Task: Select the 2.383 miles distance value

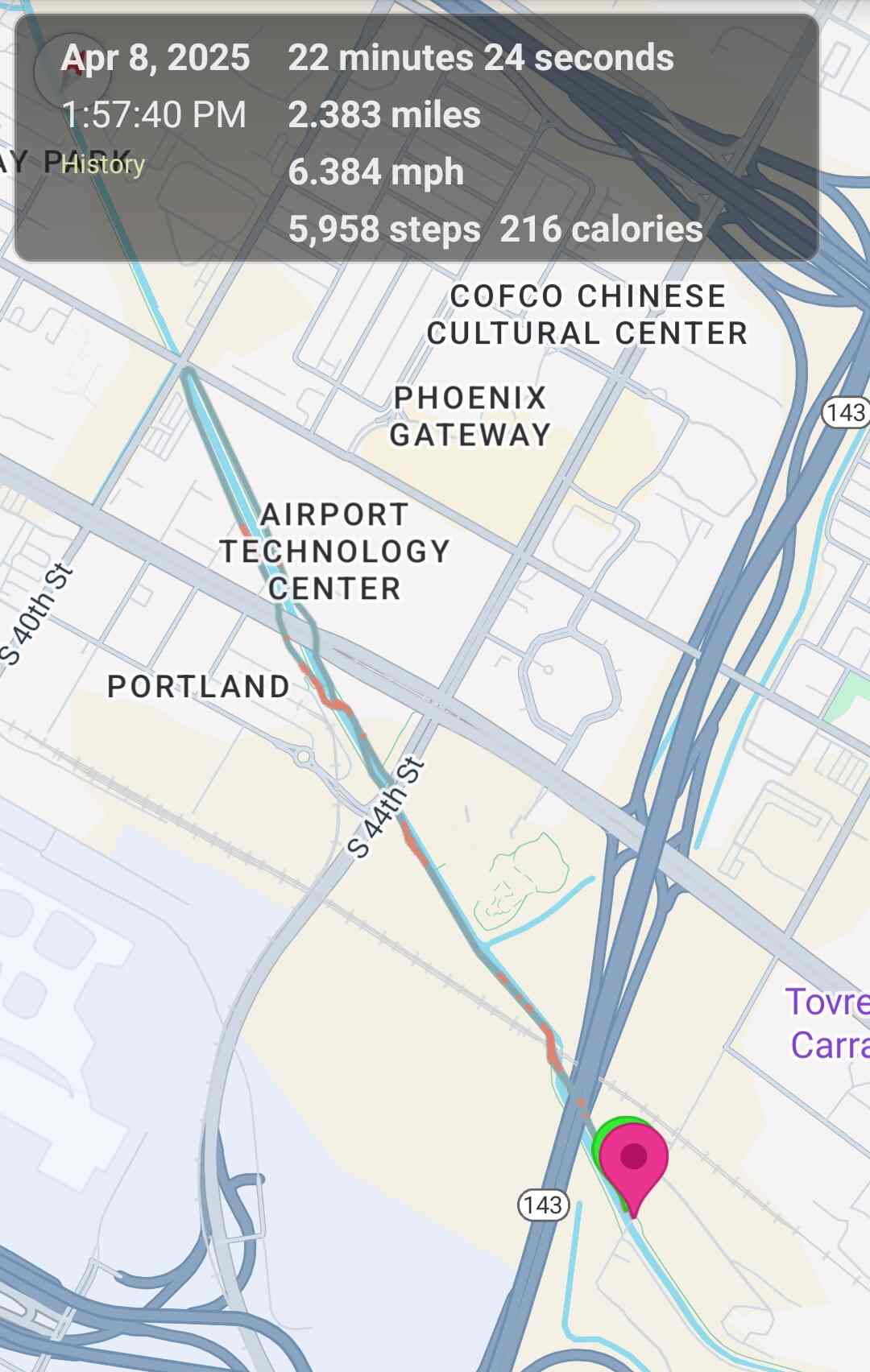Action: (384, 115)
